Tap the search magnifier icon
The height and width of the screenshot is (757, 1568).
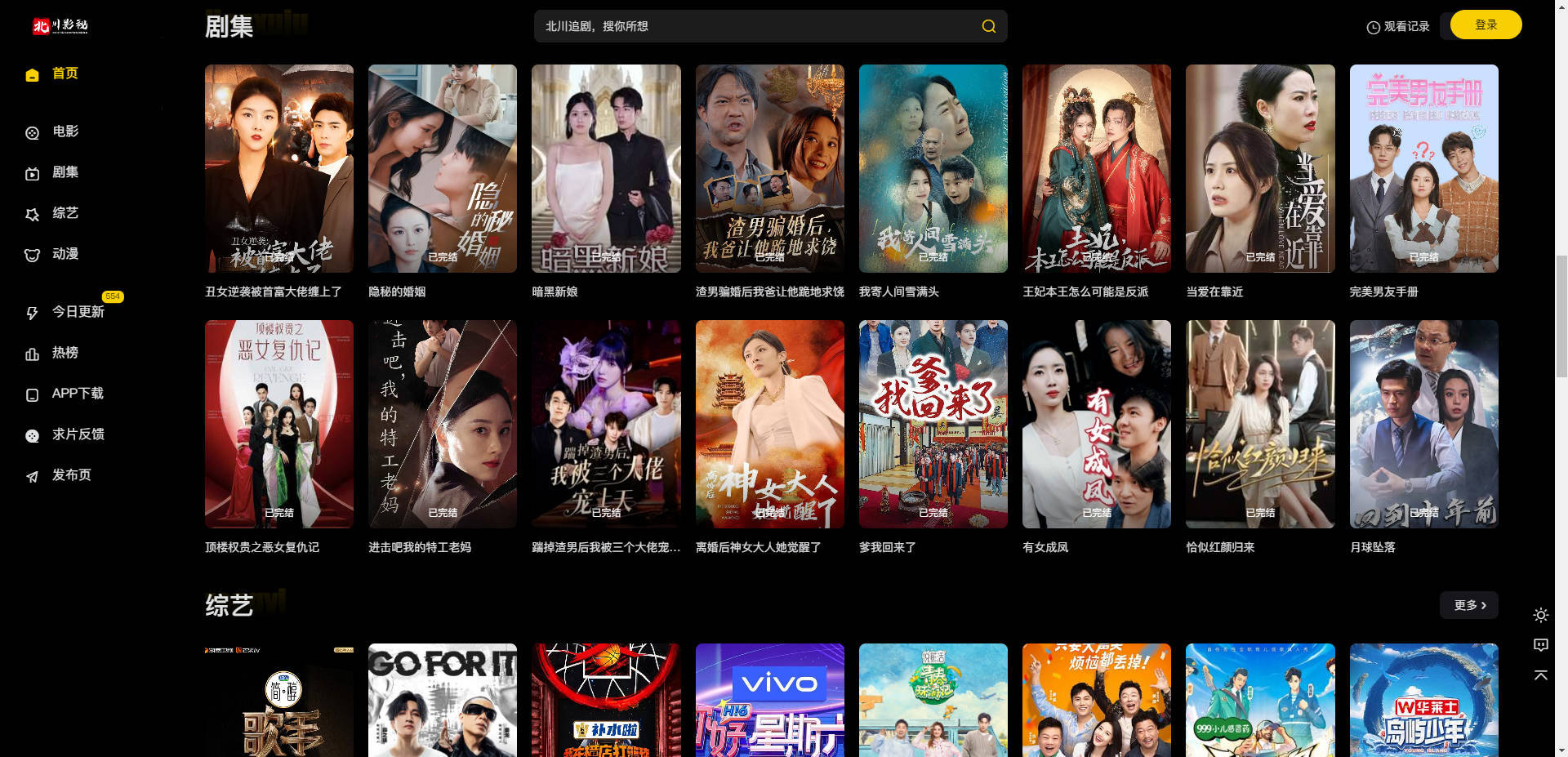[x=988, y=26]
